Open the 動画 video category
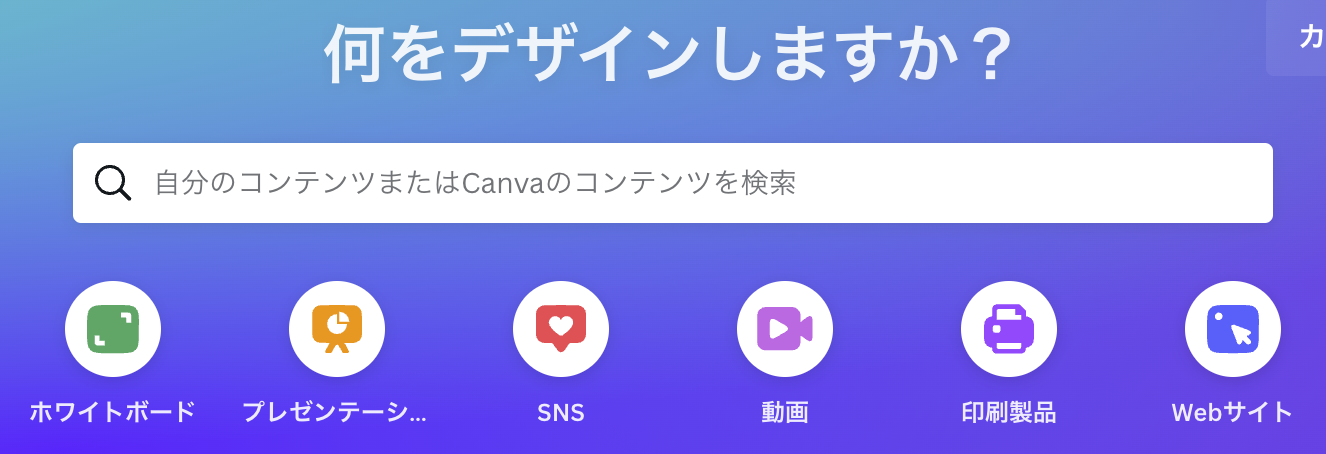The width and height of the screenshot is (1326, 454). click(785, 329)
